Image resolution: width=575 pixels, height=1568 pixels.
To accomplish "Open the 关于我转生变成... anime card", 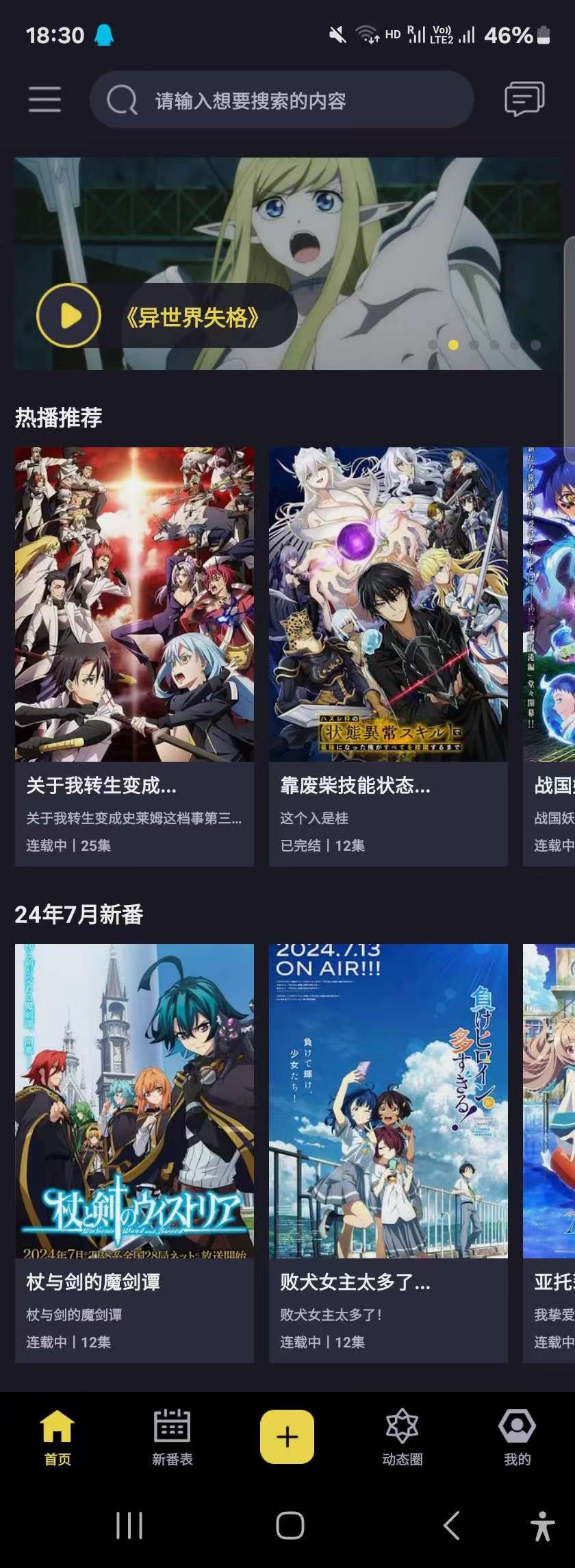I will click(134, 656).
